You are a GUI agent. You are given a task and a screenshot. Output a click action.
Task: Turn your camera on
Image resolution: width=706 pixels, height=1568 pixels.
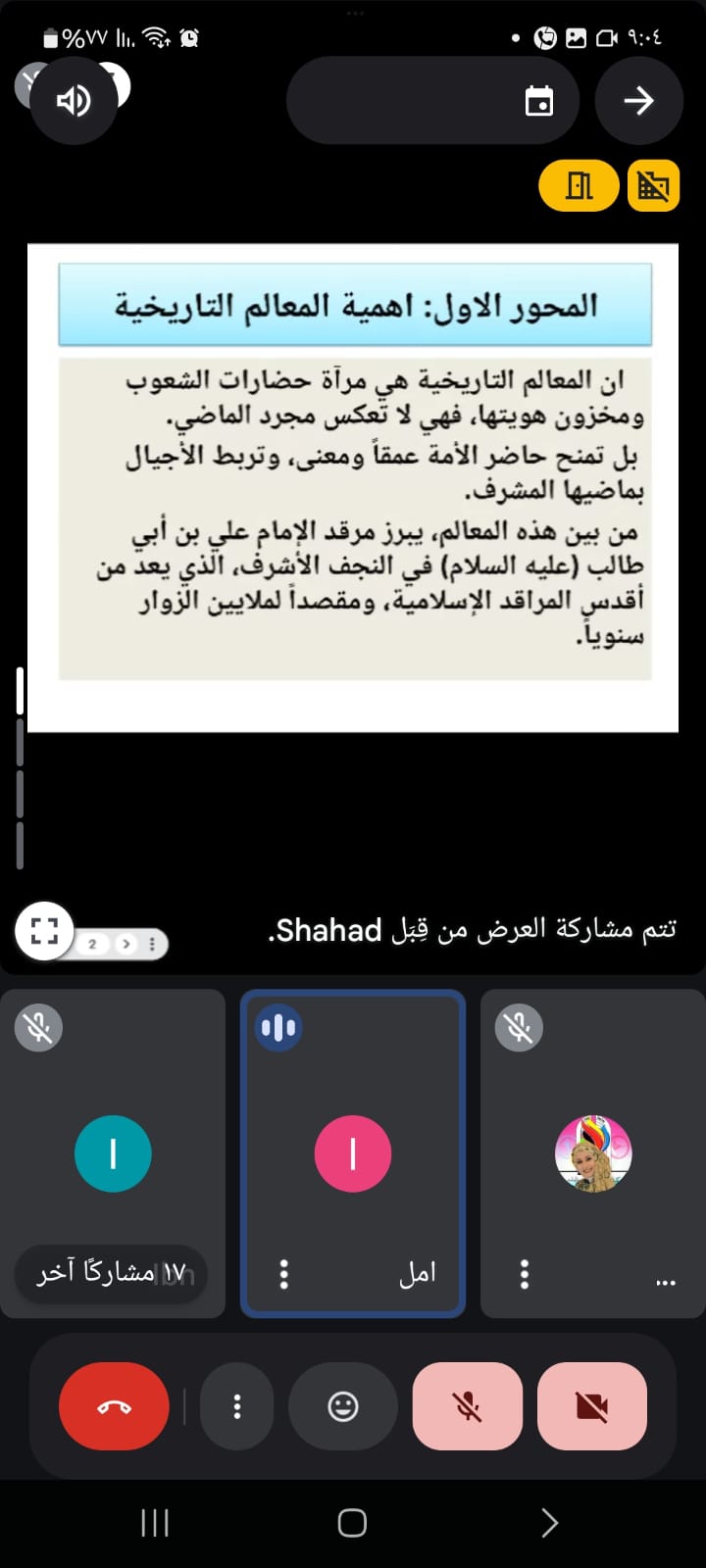pyautogui.click(x=592, y=1407)
